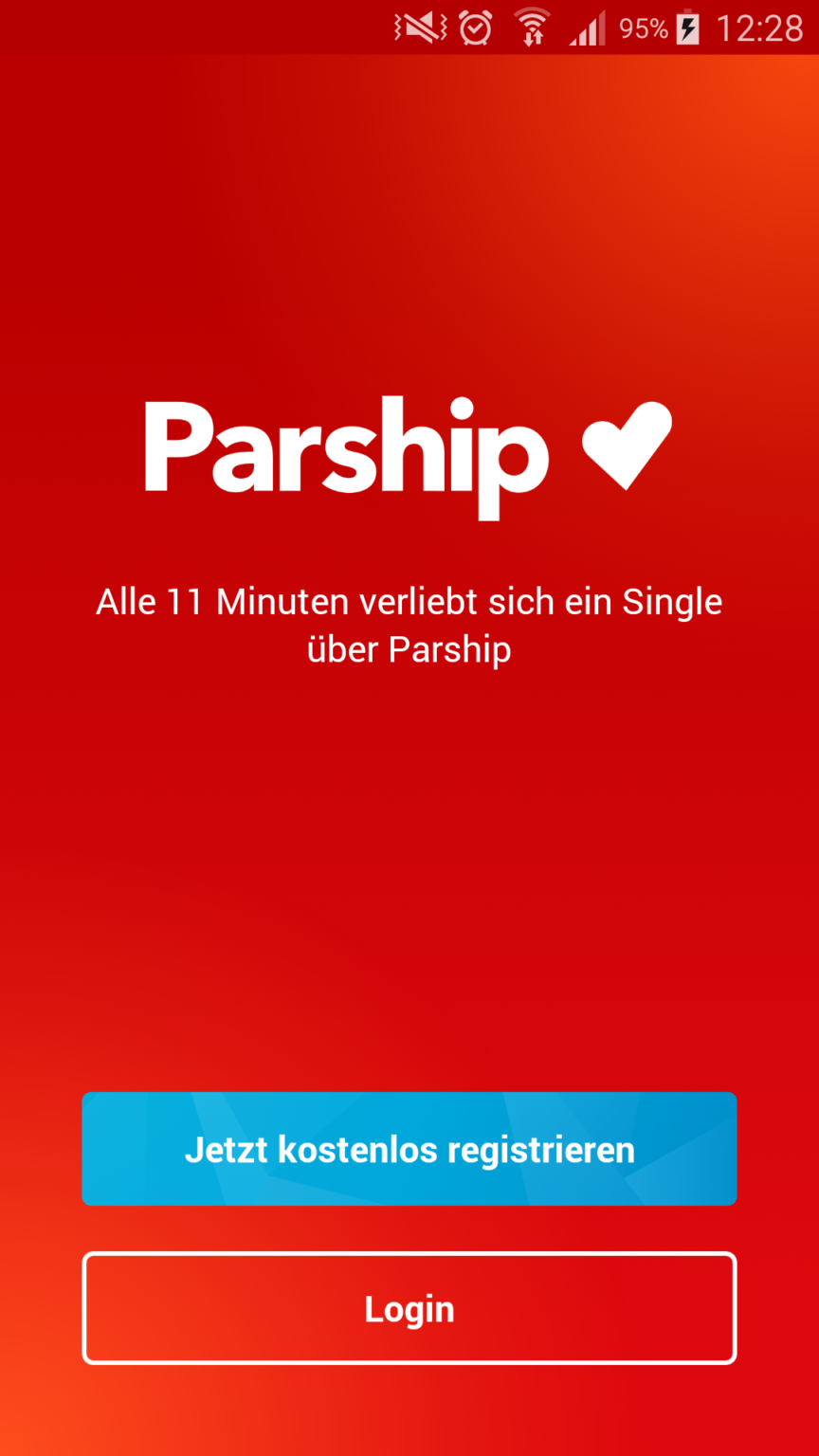Image resolution: width=819 pixels, height=1456 pixels.
Task: Click the red status bar background
Action: pyautogui.click(x=190, y=27)
